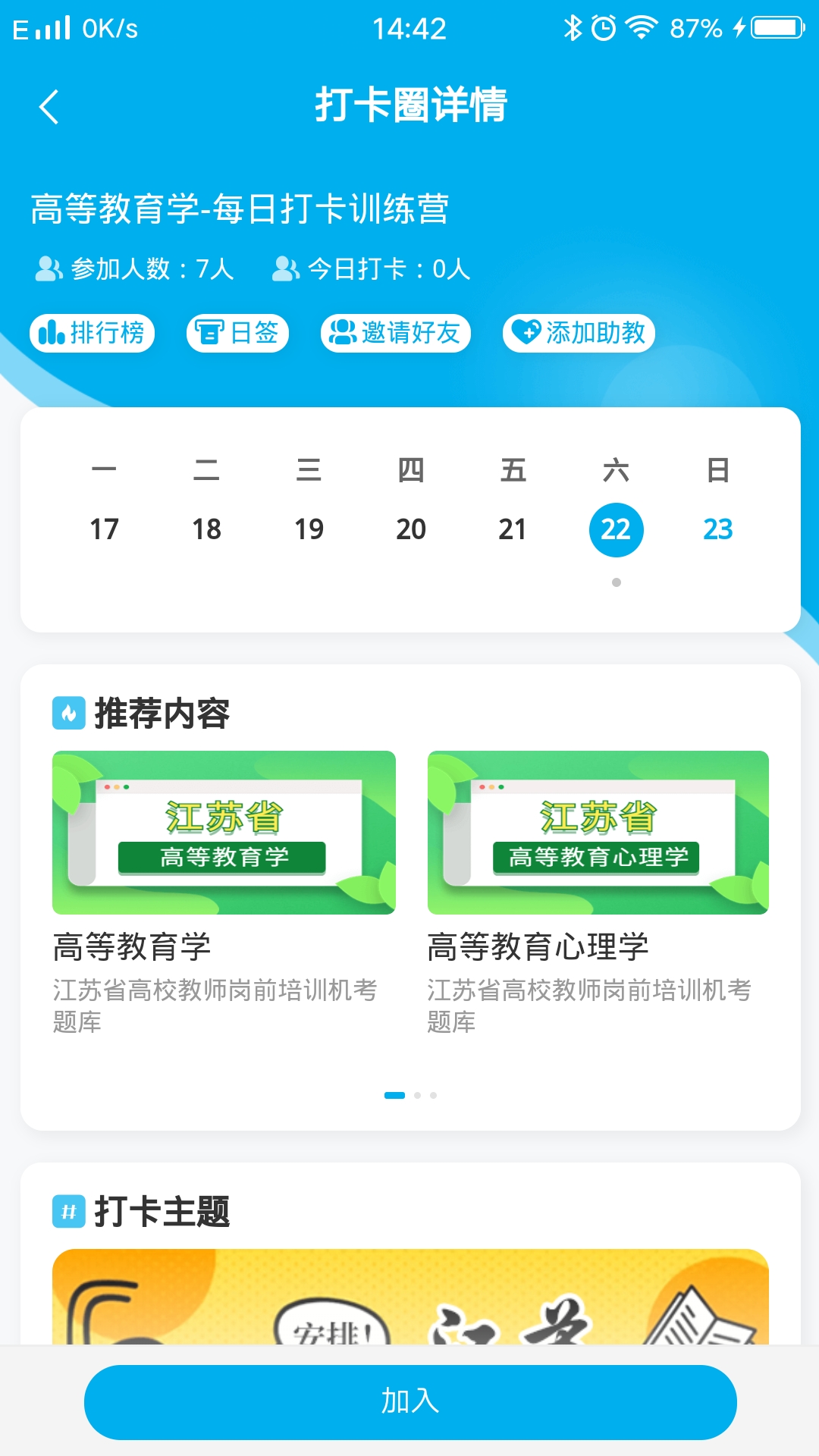Select date 17 in the calendar
This screenshot has width=819, height=1456.
pos(104,529)
